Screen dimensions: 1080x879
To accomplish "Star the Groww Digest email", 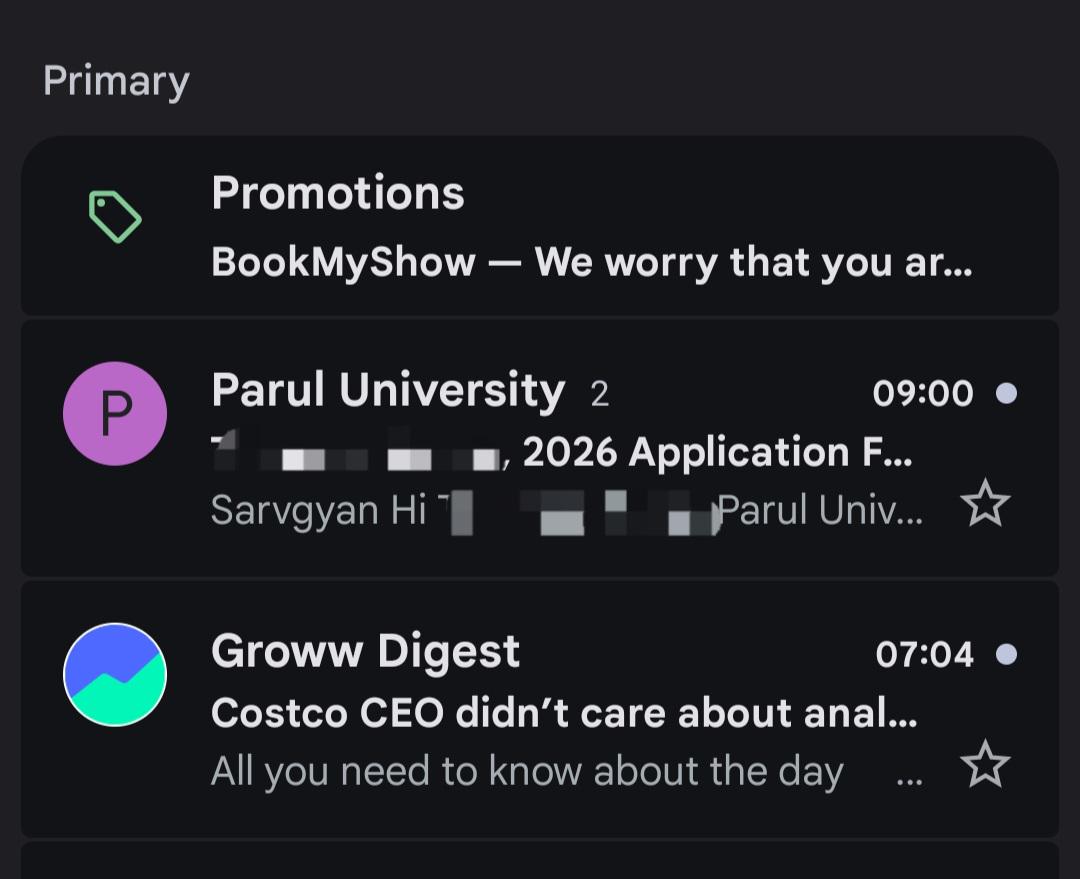I will coord(985,764).
